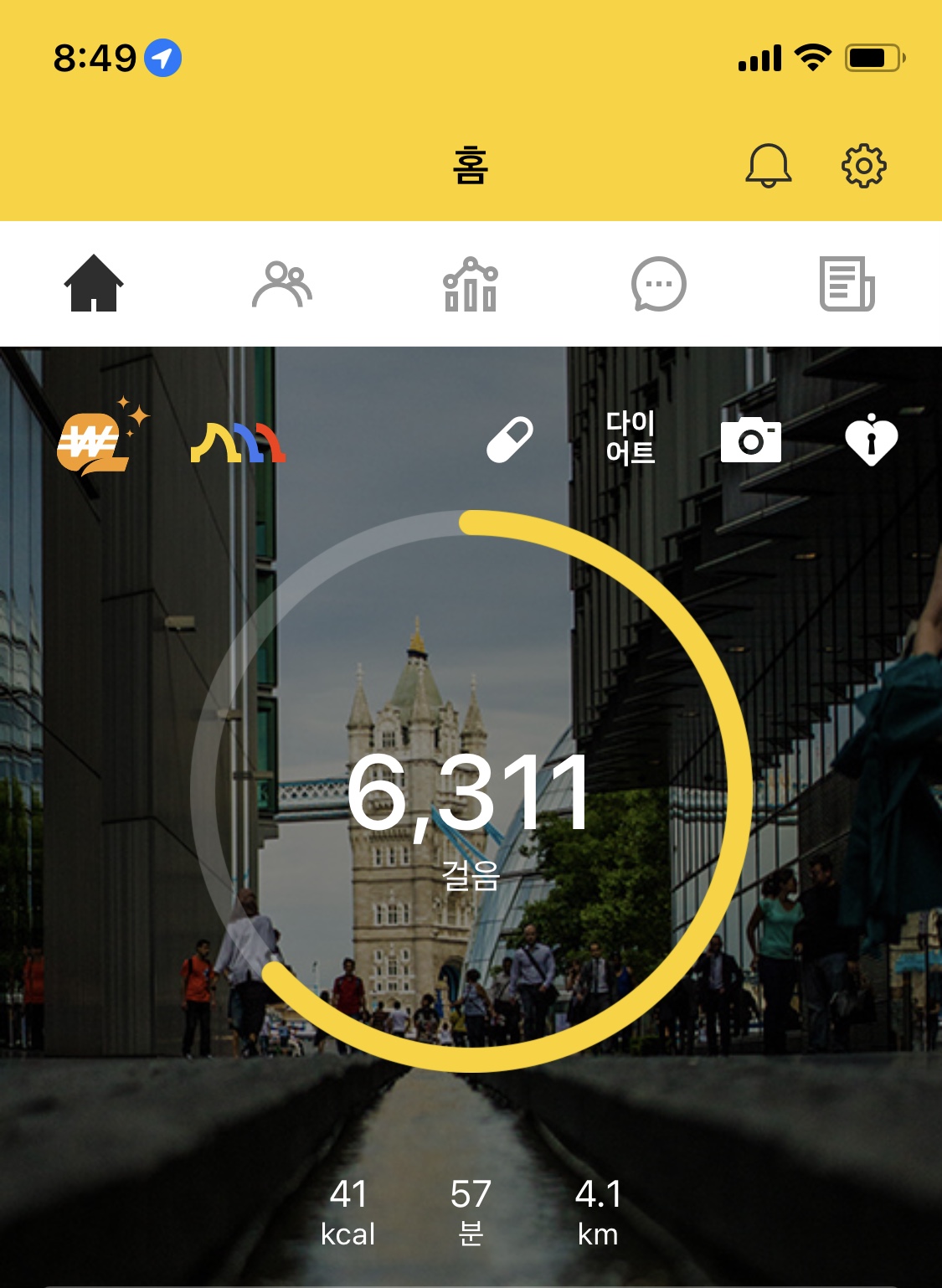The image size is (942, 1288).
Task: Switch to the statistics chart tab
Action: 471,284
